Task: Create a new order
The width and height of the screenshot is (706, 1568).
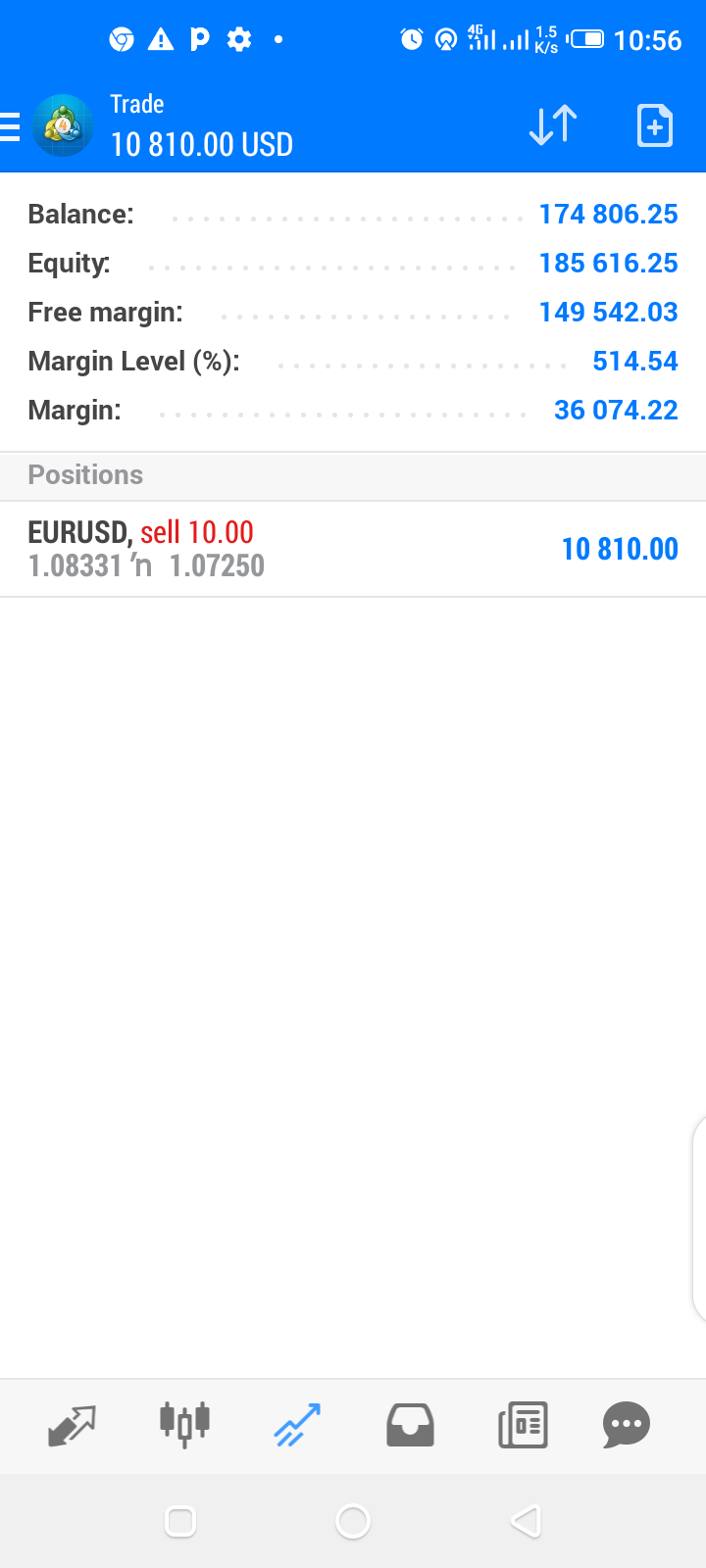Action: pos(654,125)
